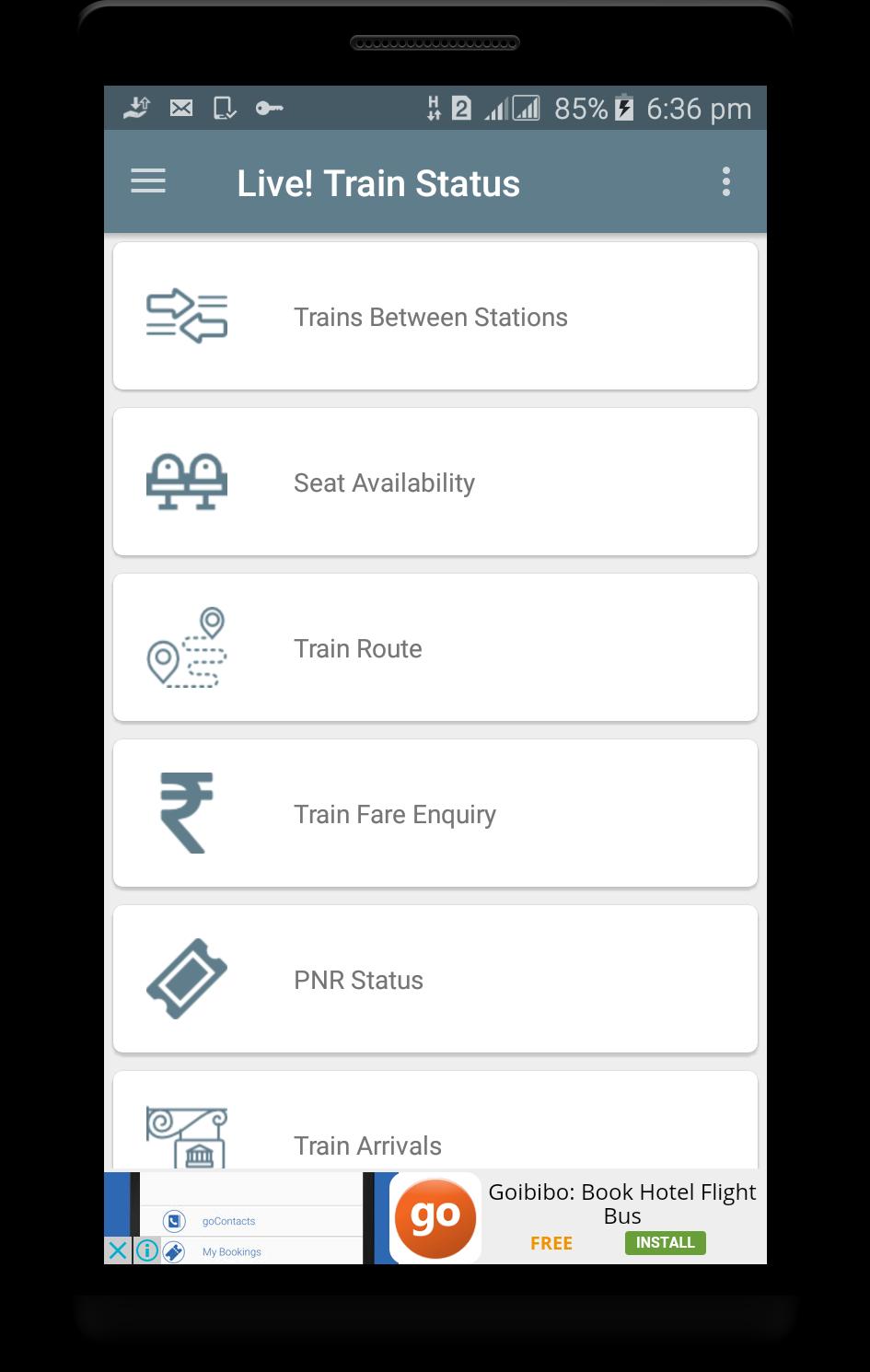Check PNR Status
870x1372 pixels.
tap(435, 979)
